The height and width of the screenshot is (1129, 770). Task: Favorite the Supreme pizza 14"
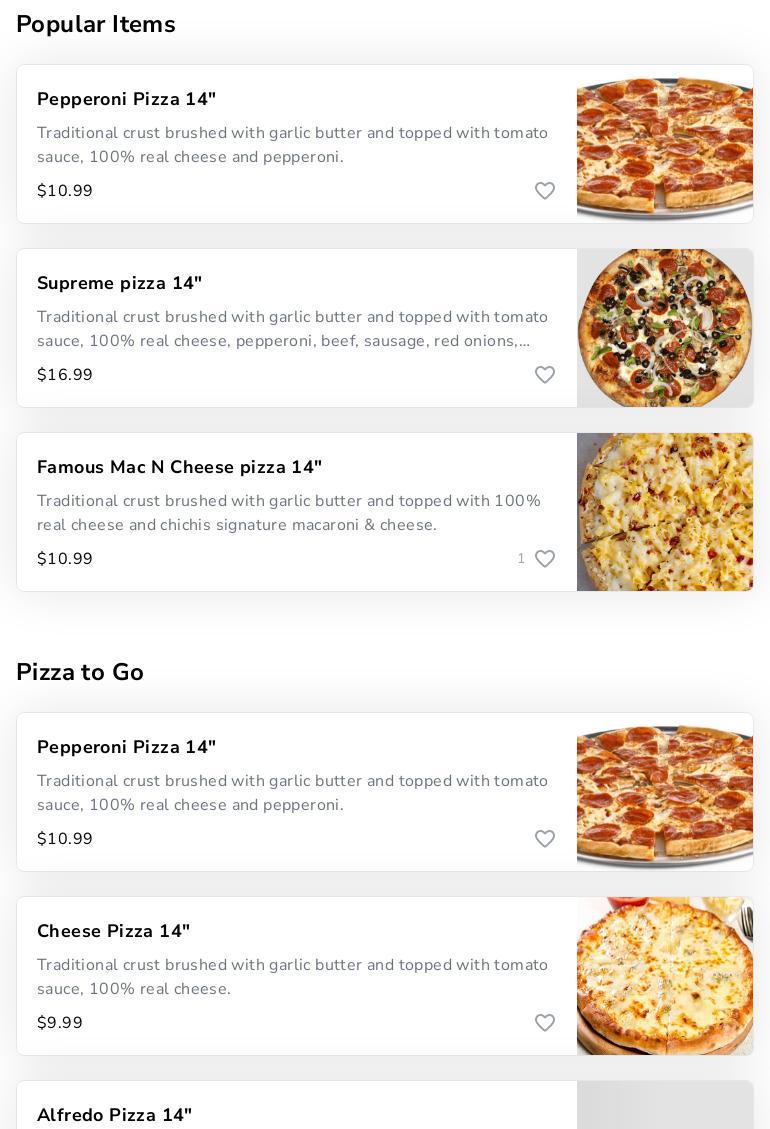coord(545,375)
